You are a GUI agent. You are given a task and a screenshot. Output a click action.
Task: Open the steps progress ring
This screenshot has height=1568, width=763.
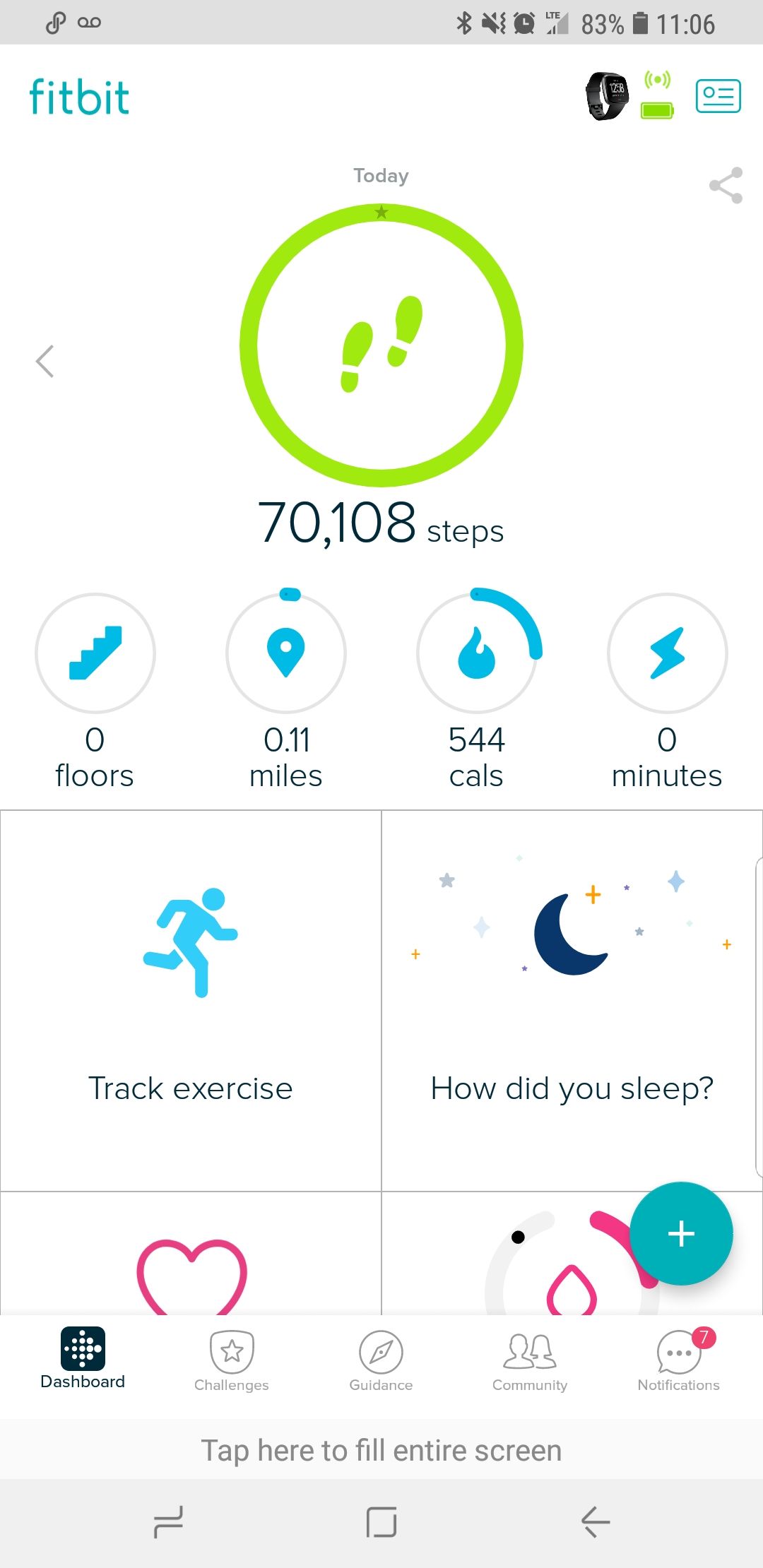pyautogui.click(x=381, y=345)
